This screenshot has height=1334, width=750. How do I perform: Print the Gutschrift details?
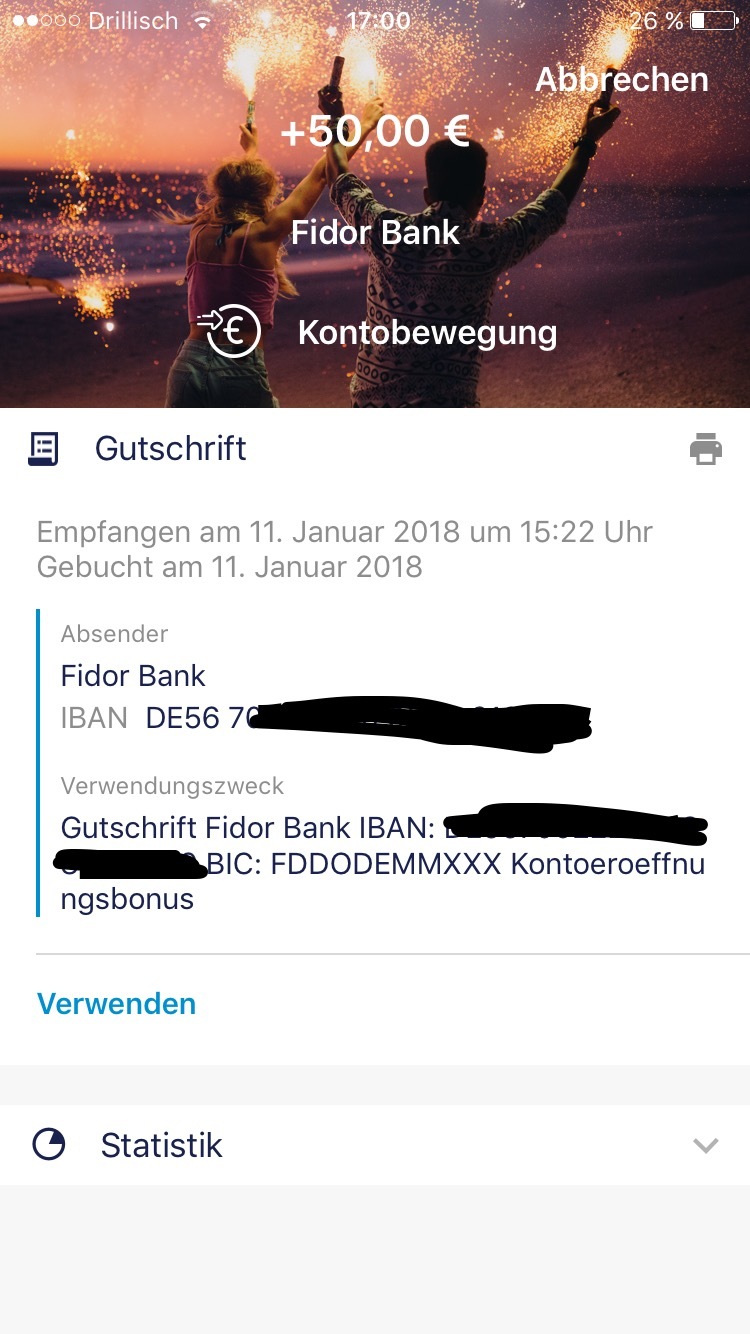[705, 449]
